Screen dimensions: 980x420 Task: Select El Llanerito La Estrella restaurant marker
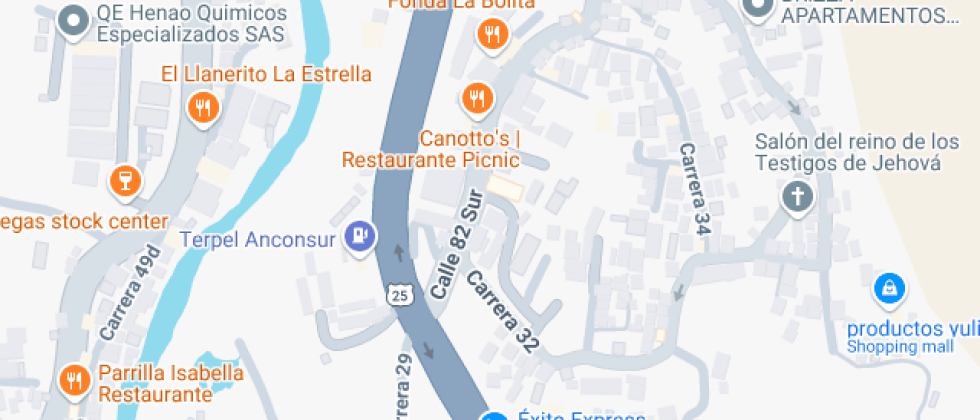(204, 107)
